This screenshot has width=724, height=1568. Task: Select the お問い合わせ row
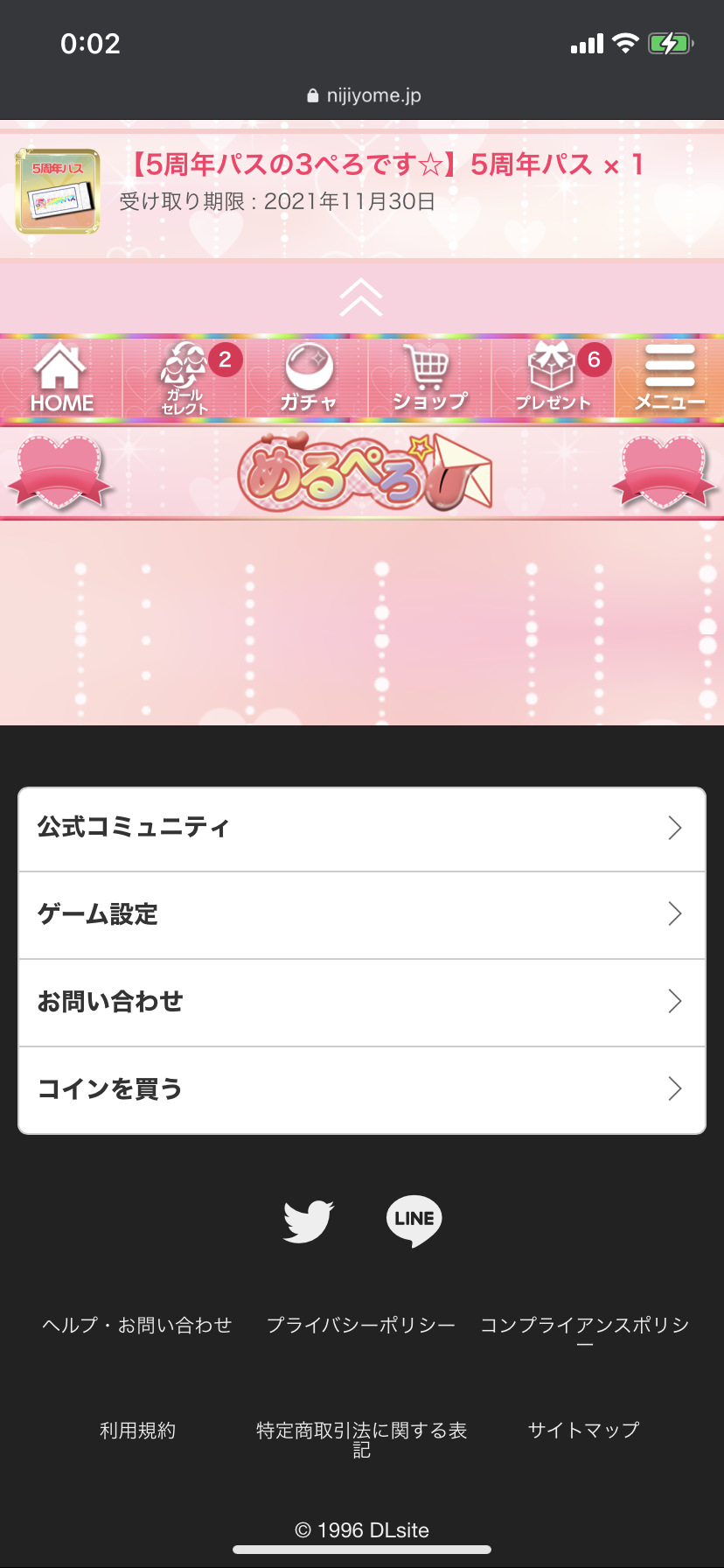click(x=362, y=1002)
